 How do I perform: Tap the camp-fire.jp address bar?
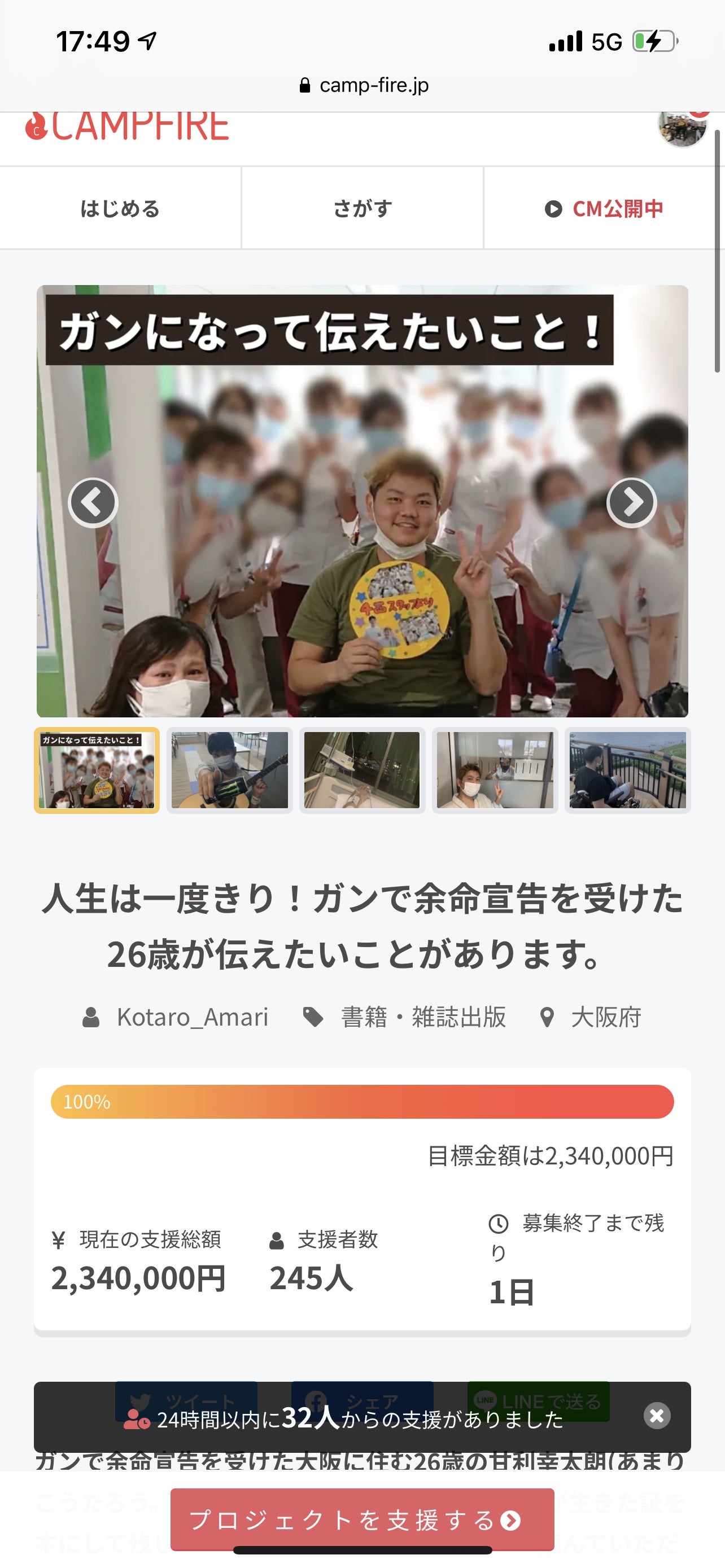(364, 85)
